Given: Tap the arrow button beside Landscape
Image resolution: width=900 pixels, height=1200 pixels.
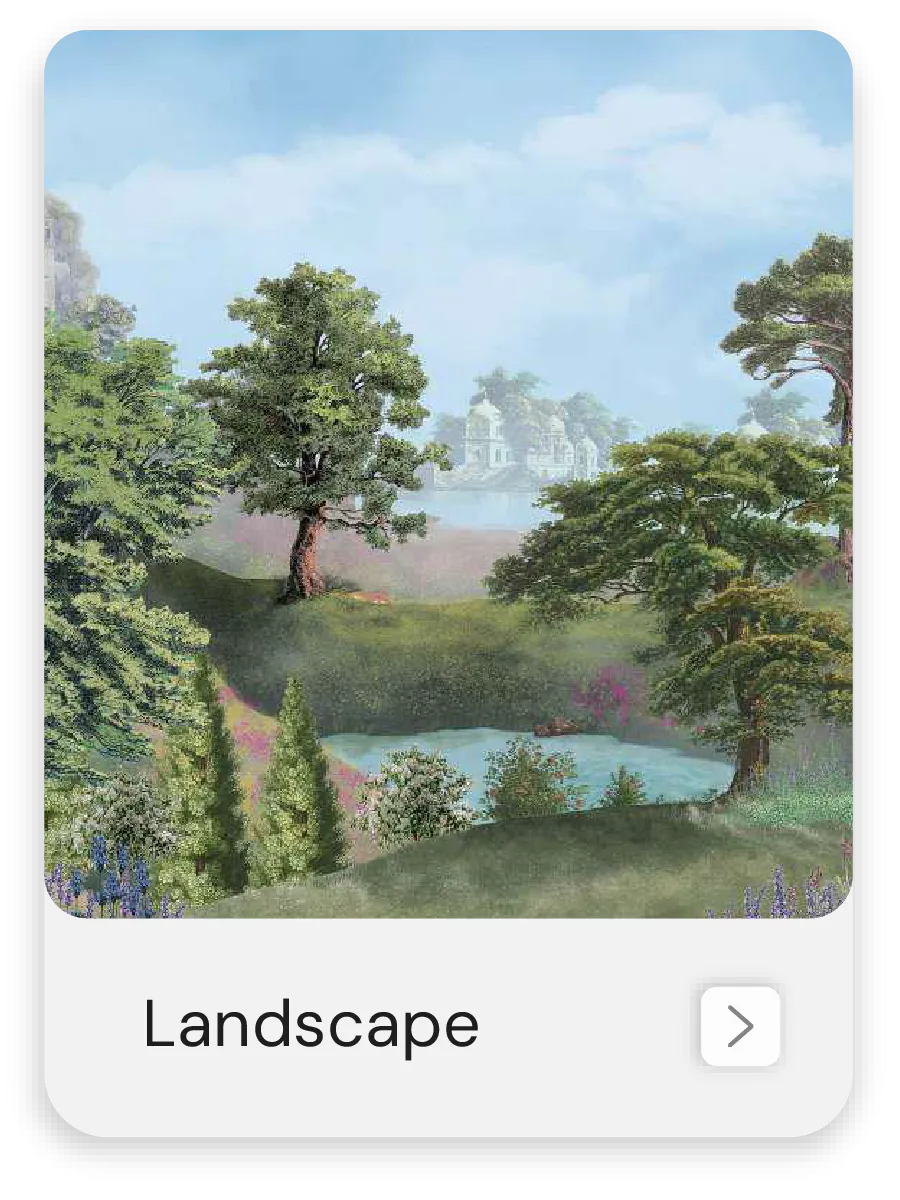Looking at the screenshot, I should pyautogui.click(x=740, y=1026).
